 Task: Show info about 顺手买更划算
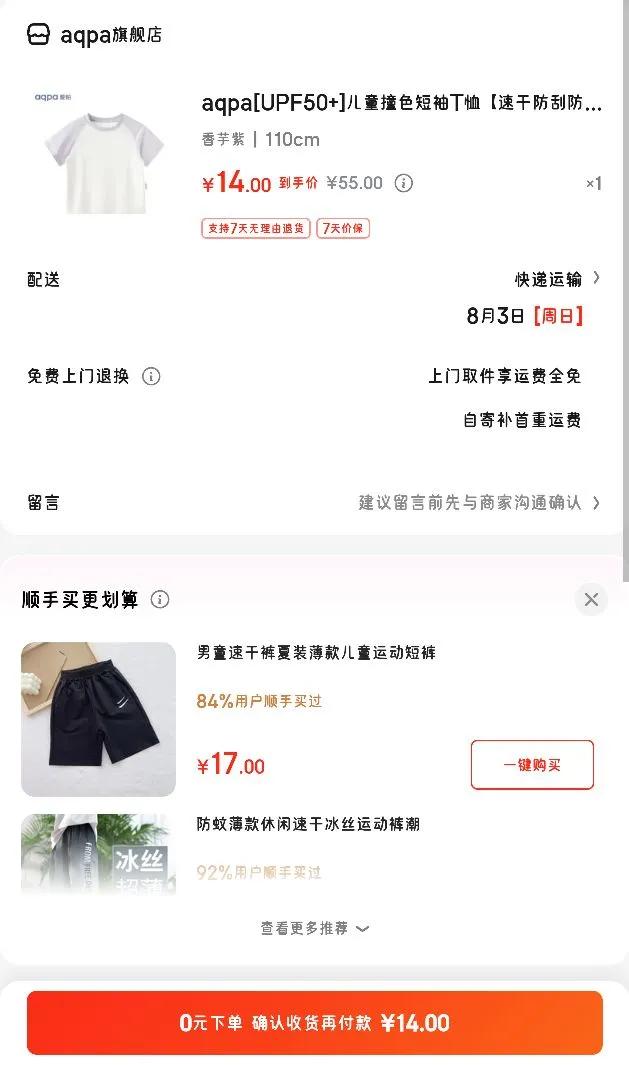pos(160,599)
